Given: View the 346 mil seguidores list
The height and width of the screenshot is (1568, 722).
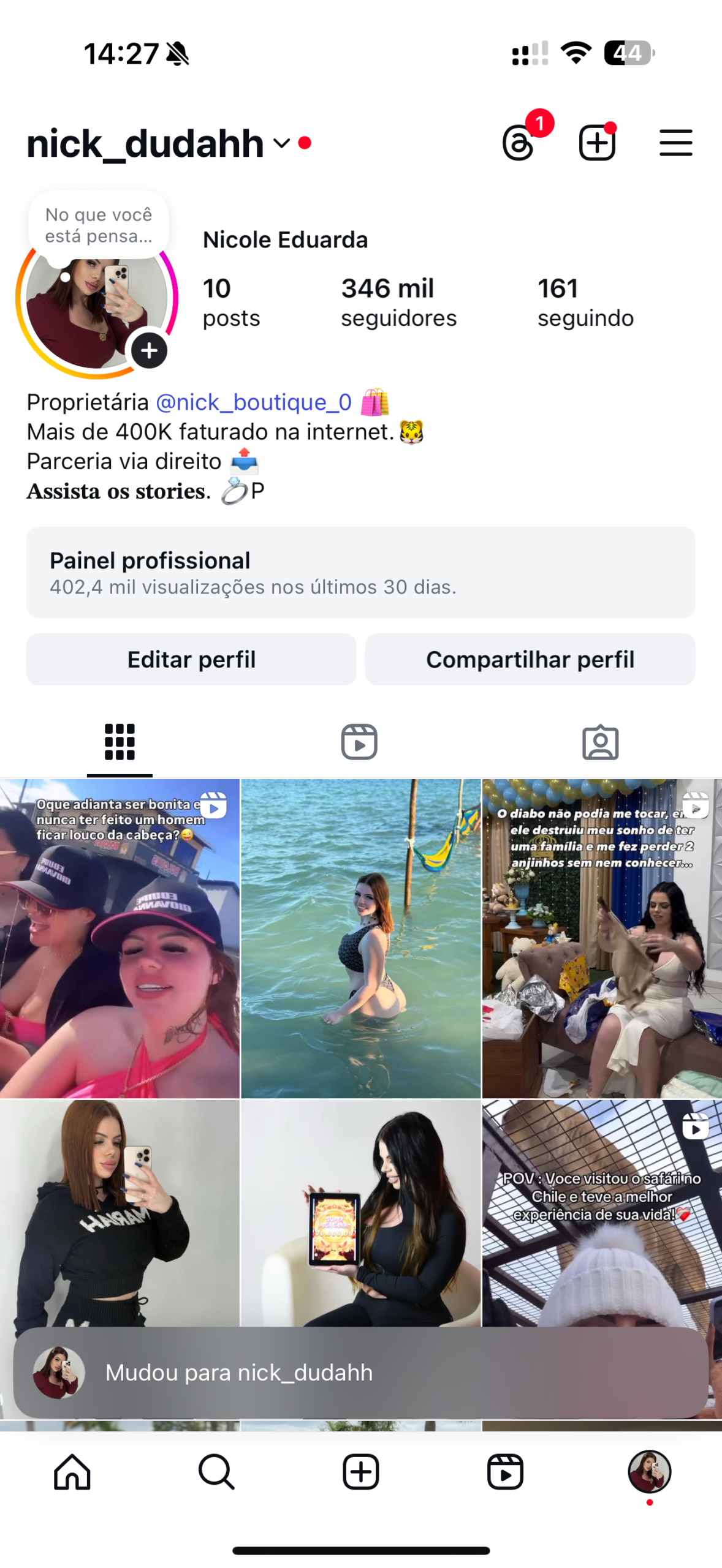Looking at the screenshot, I should tap(398, 302).
